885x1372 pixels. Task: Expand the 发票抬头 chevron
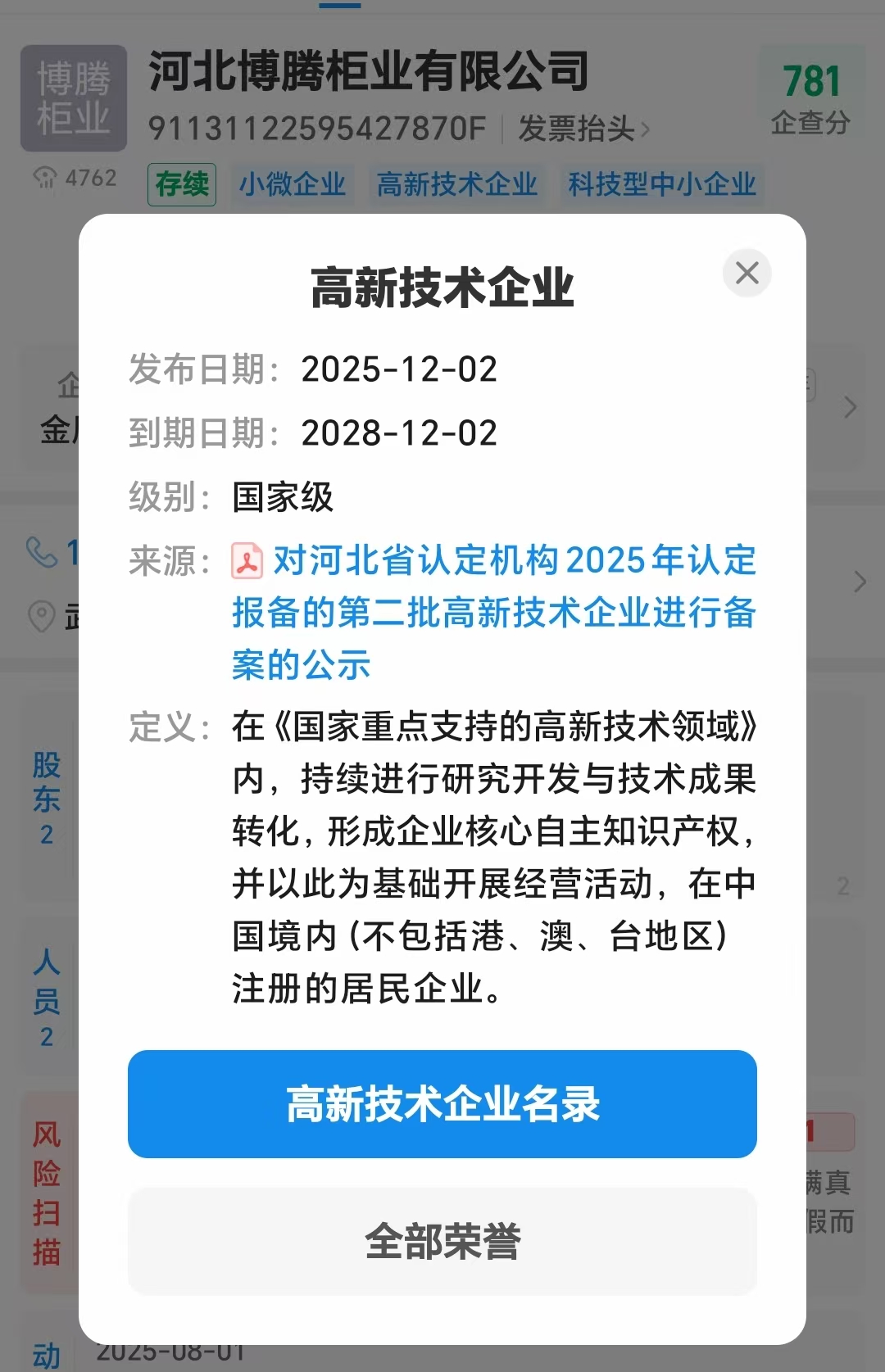coord(647,129)
